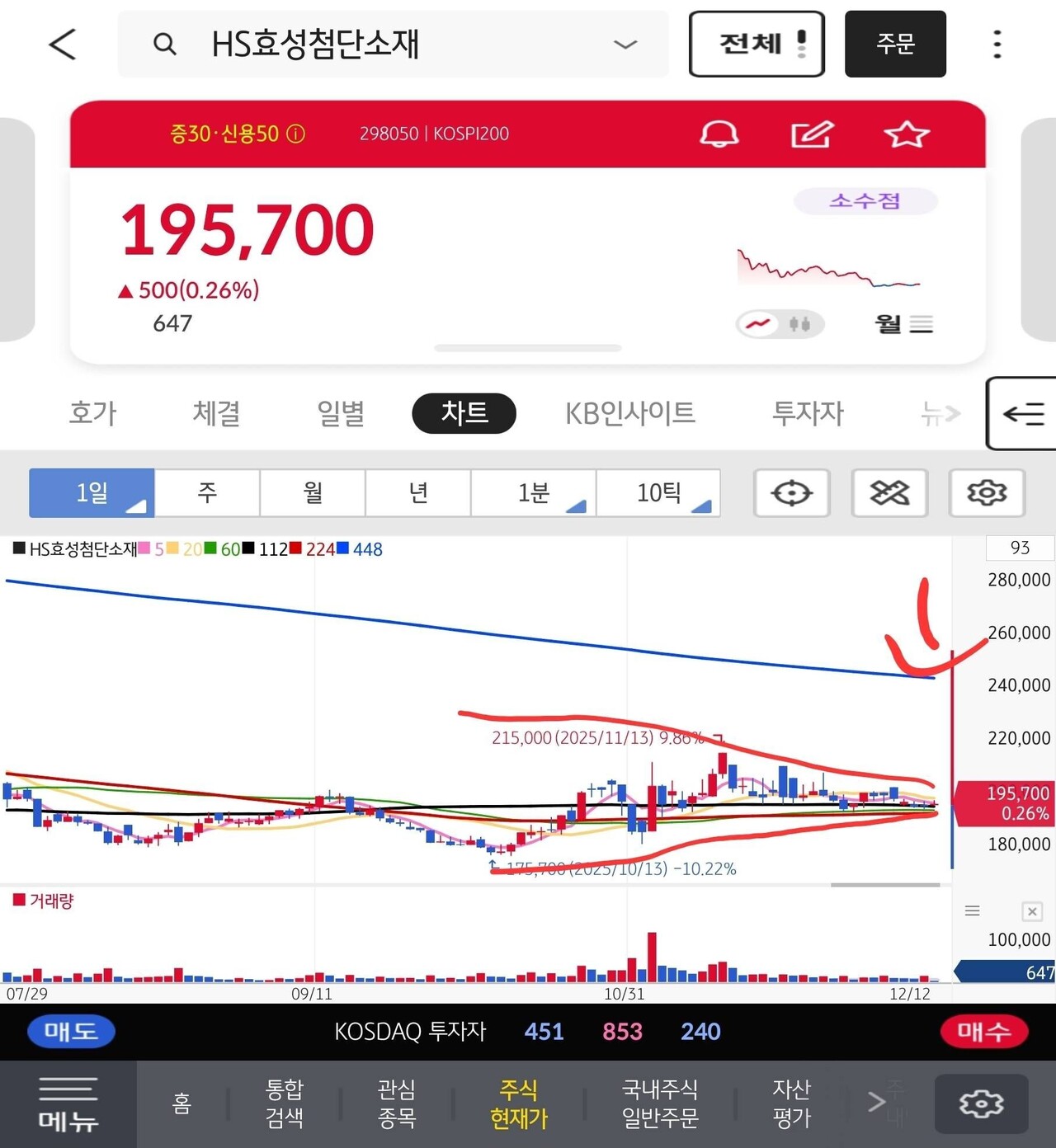Select the crosshair chart inspection tool
1056x1148 pixels.
[x=791, y=492]
